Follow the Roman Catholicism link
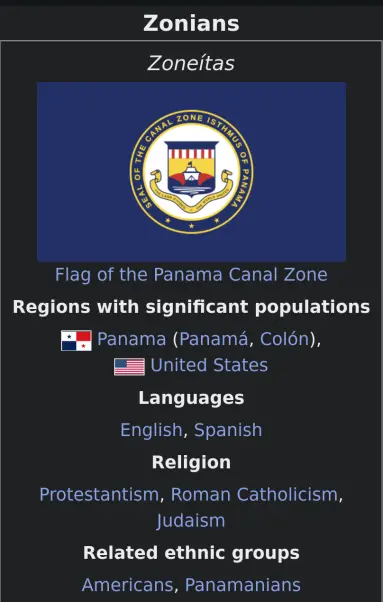This screenshot has height=602, width=383. pos(254,494)
